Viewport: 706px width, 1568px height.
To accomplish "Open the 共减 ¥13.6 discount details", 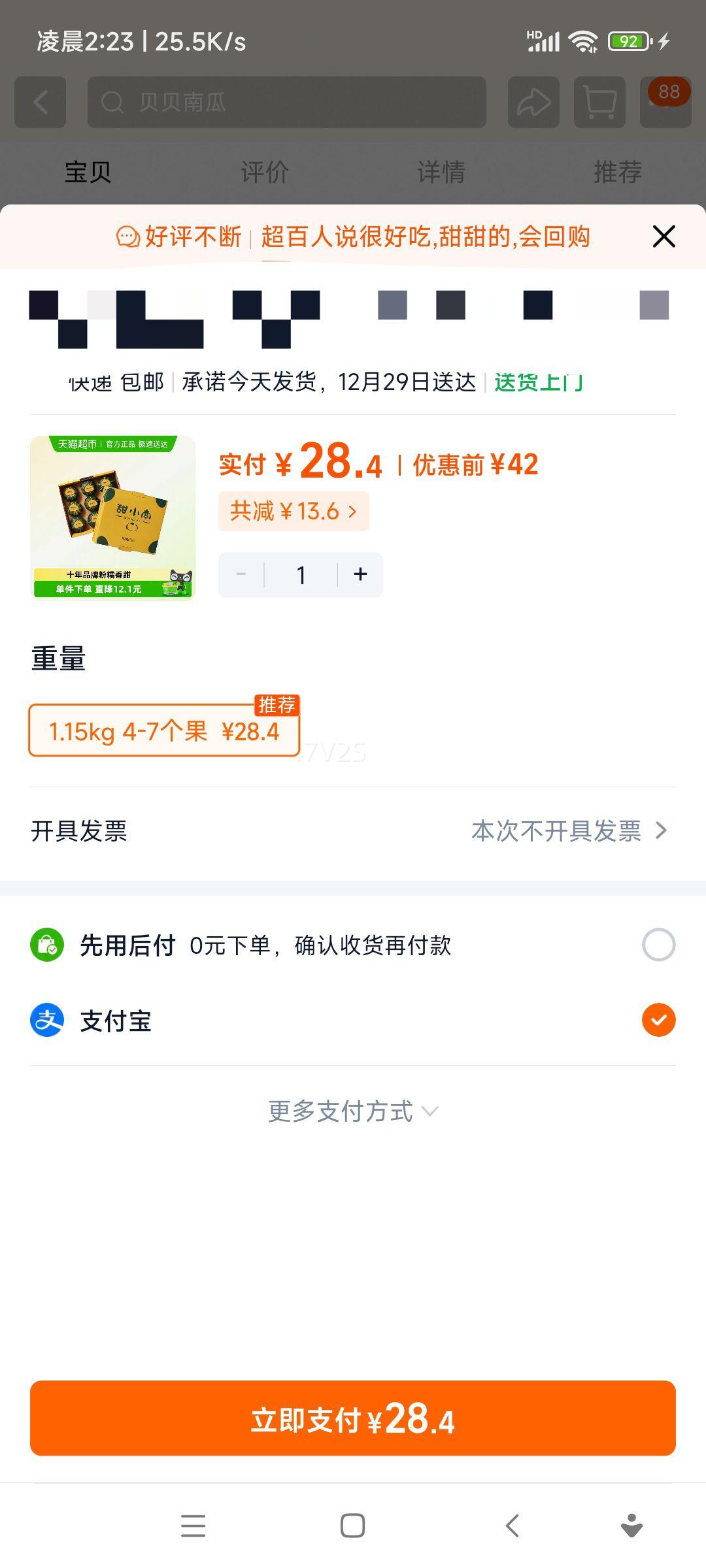I will [294, 510].
